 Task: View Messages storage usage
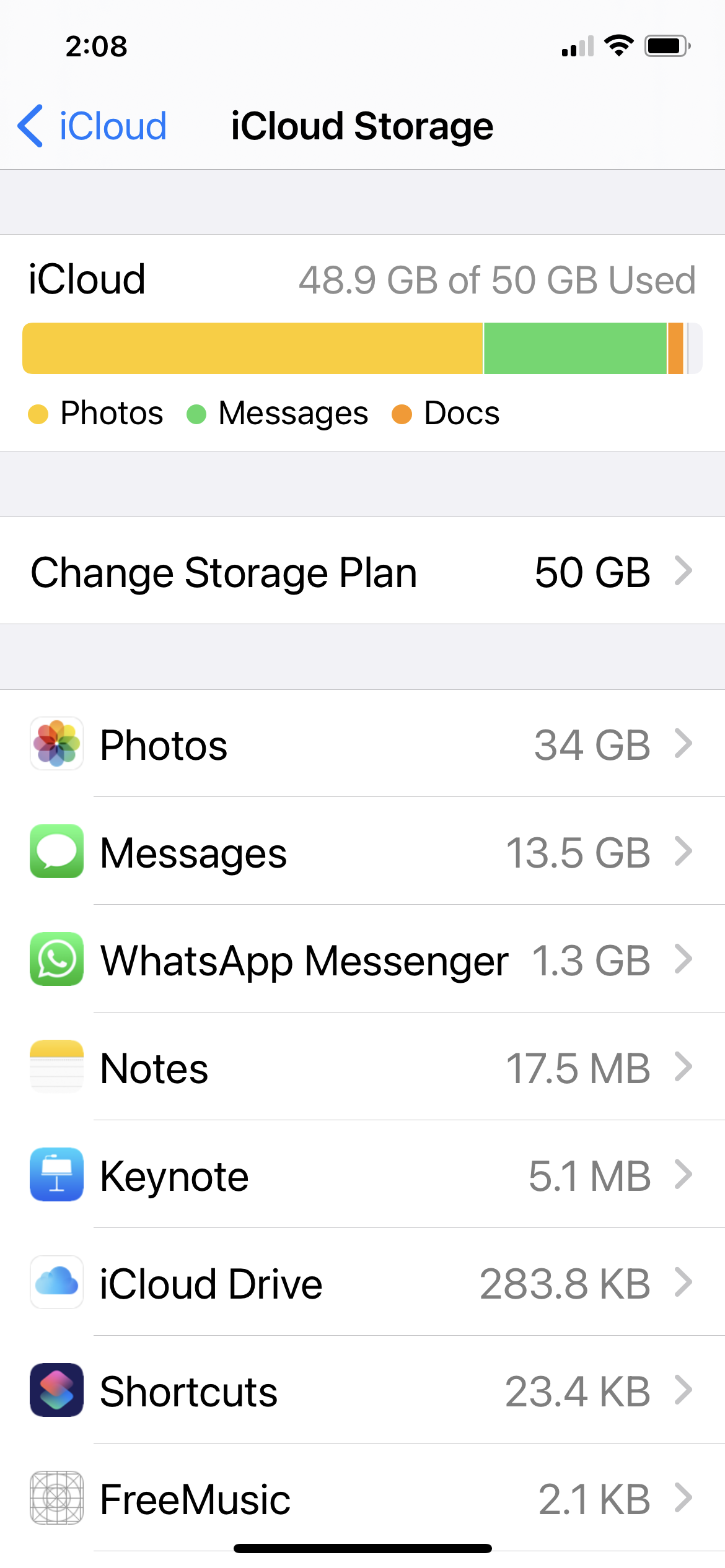(362, 852)
